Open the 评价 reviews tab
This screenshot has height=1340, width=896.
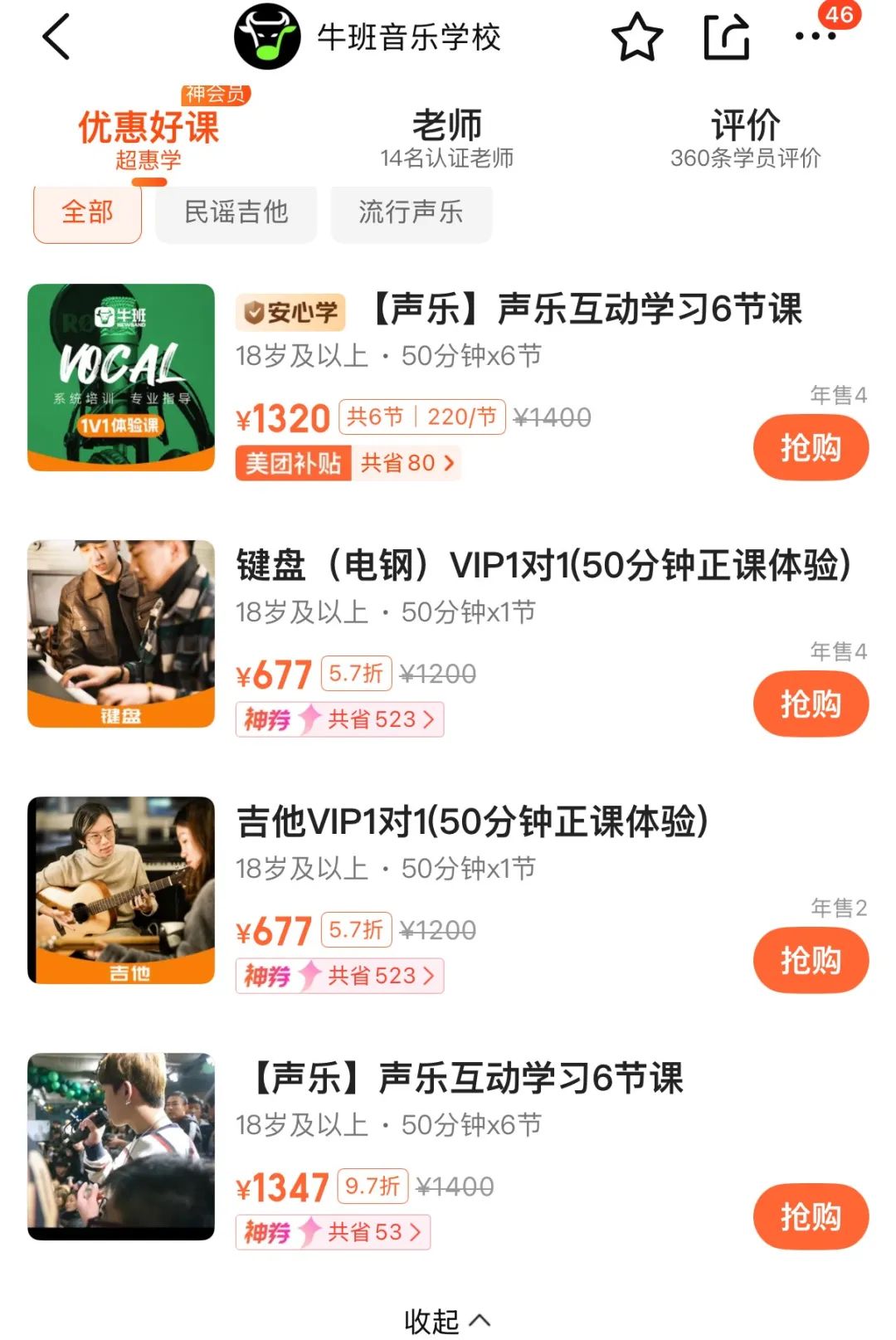(x=745, y=138)
